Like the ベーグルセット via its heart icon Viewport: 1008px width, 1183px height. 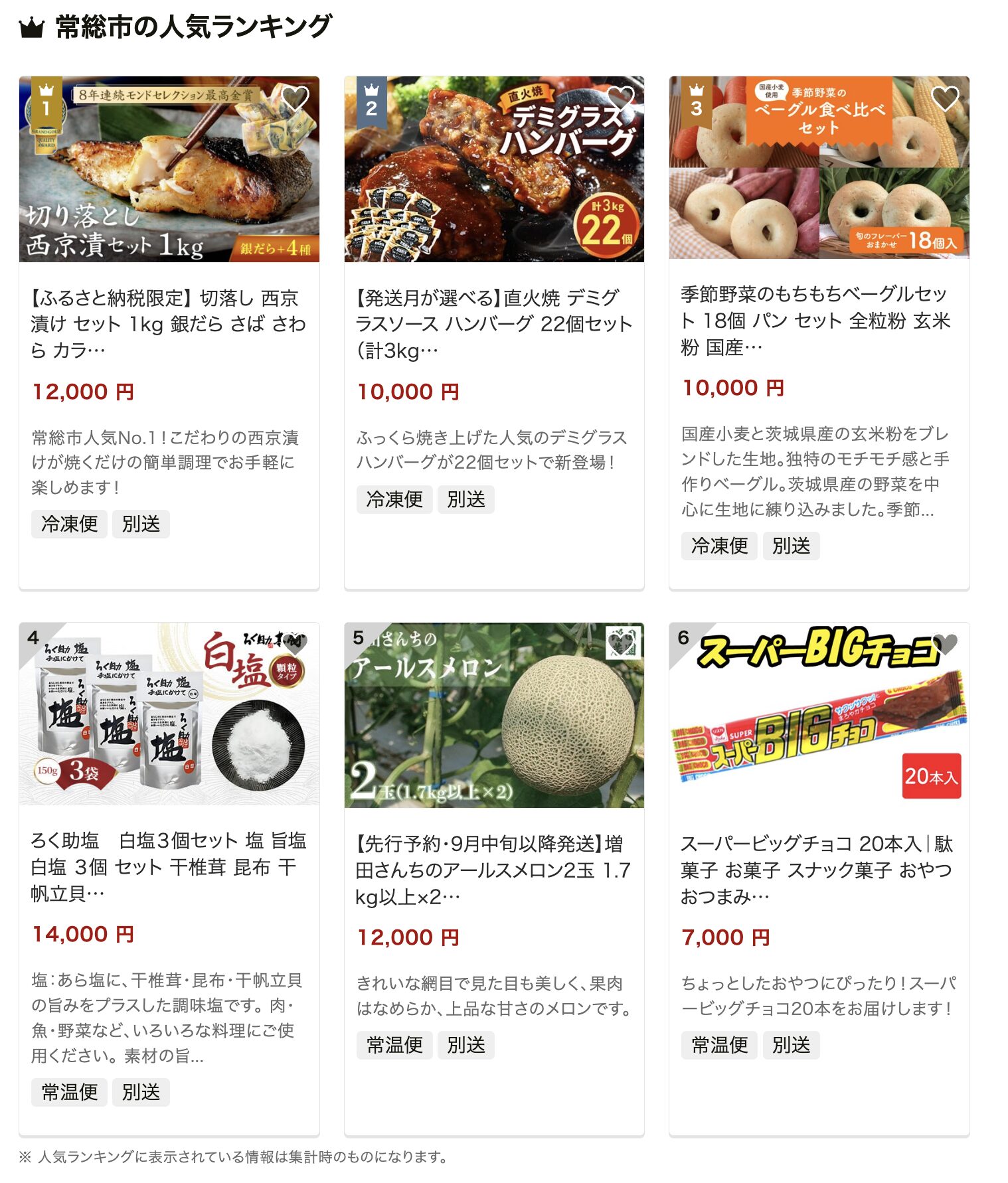click(945, 99)
